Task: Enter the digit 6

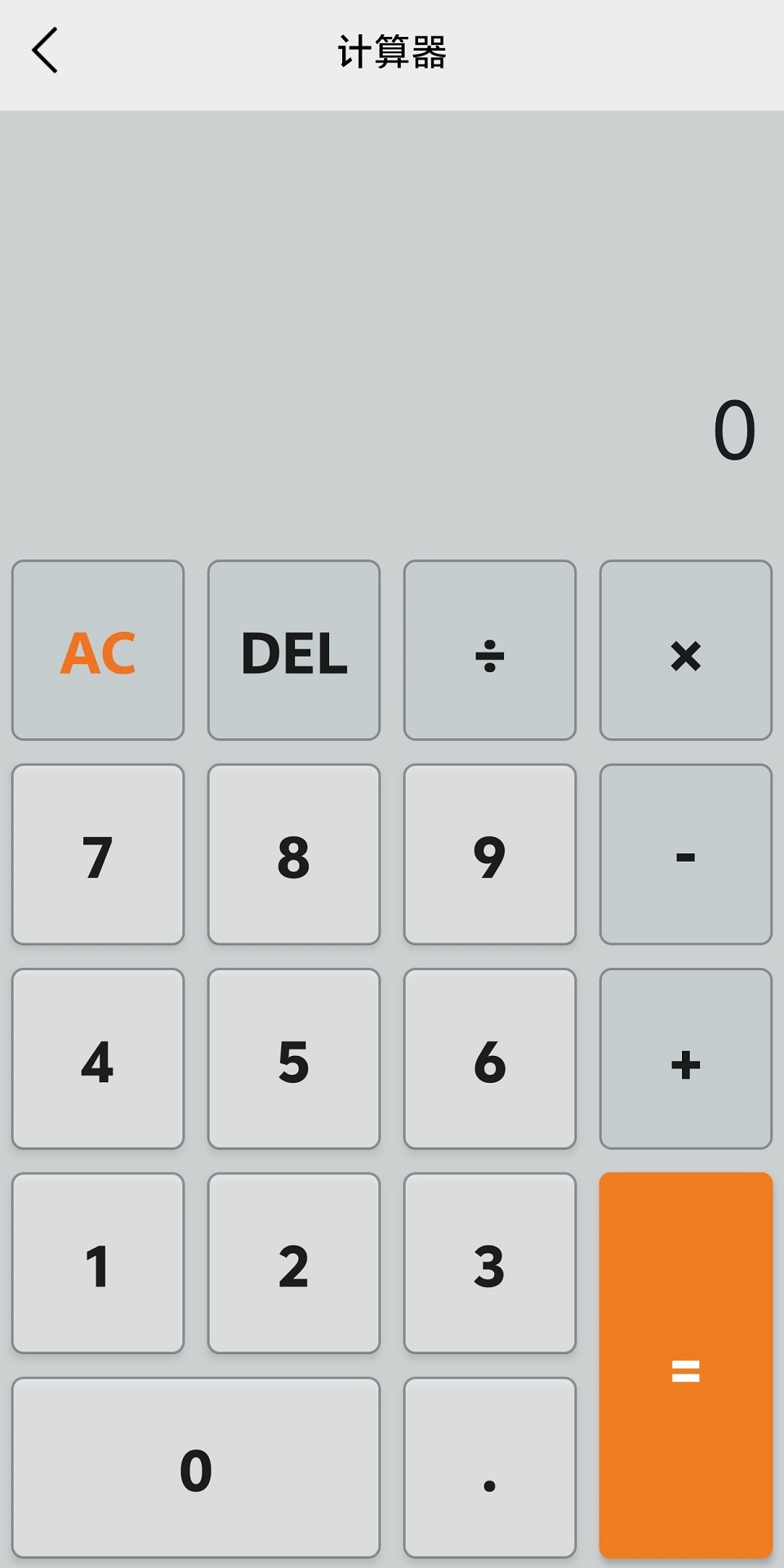Action: click(490, 1058)
